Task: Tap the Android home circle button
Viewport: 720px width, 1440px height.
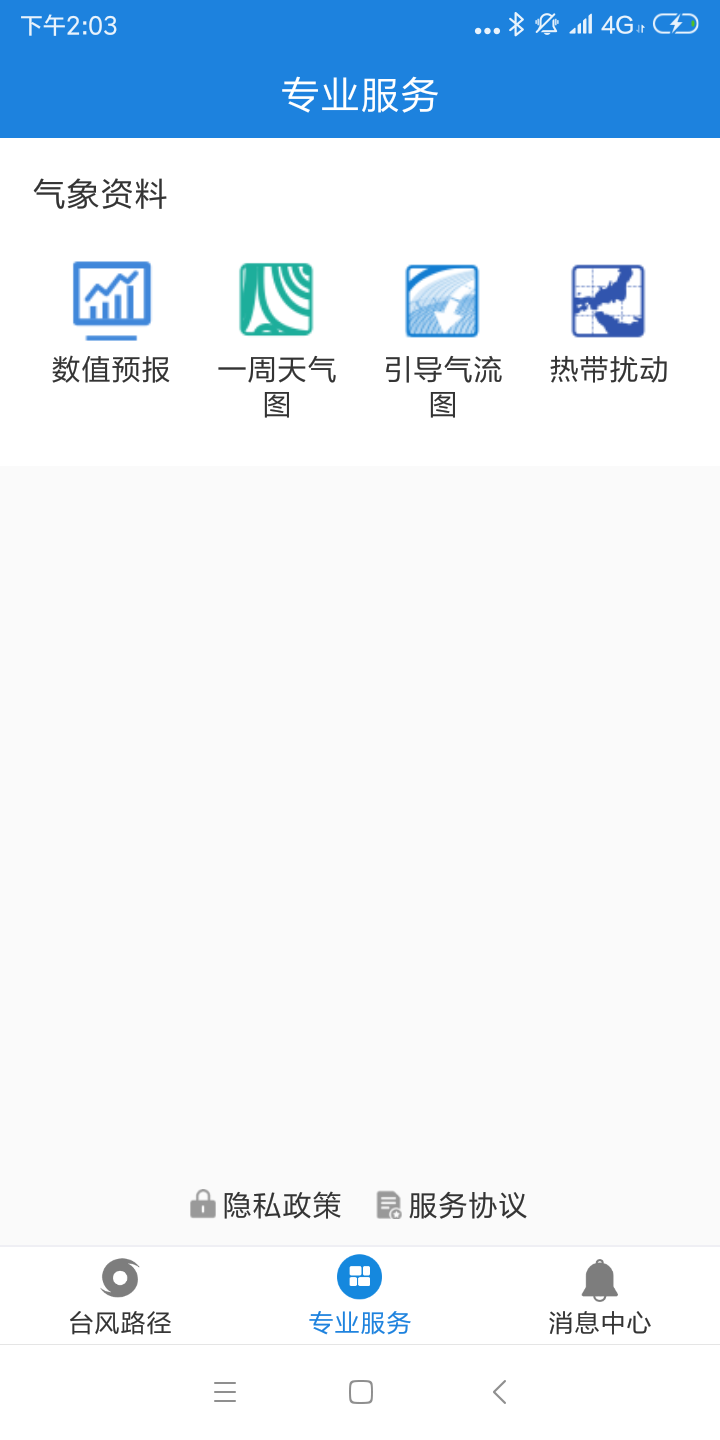Action: (360, 1391)
